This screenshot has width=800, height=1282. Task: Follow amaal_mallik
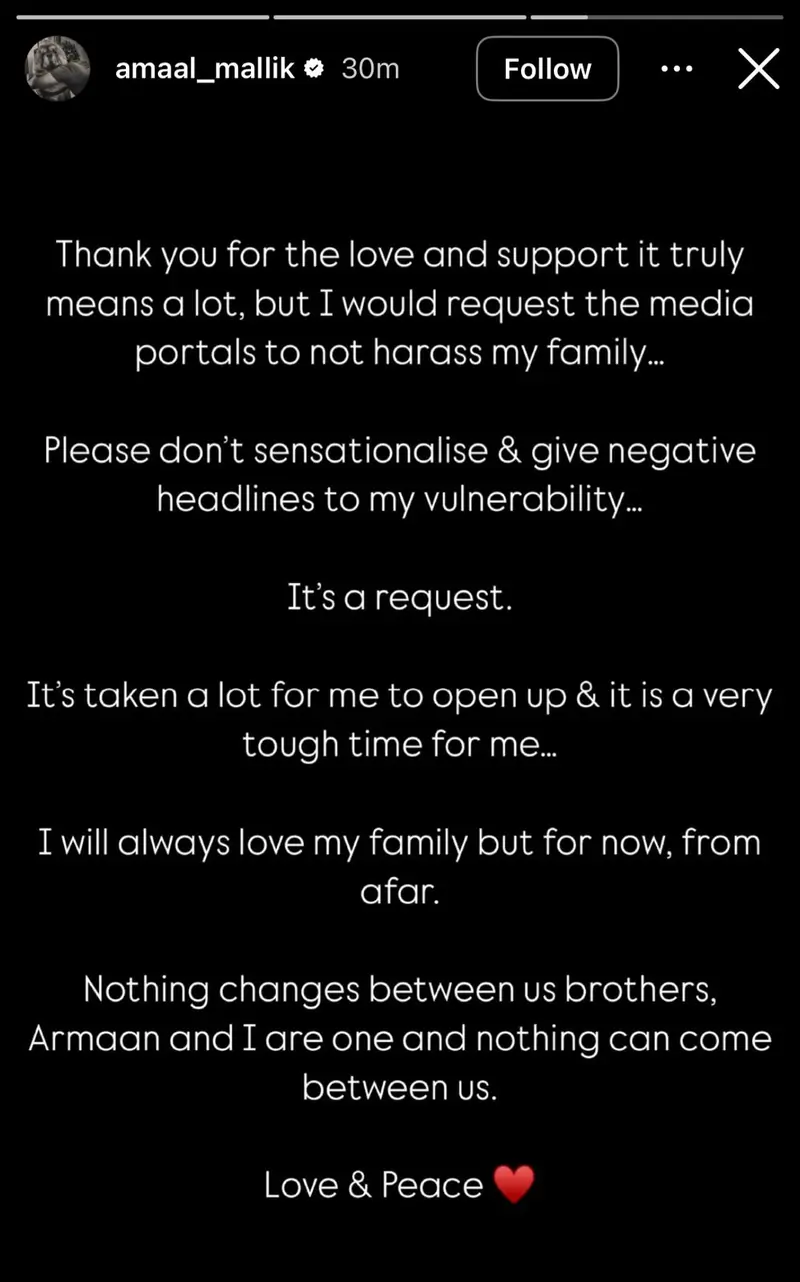click(547, 69)
